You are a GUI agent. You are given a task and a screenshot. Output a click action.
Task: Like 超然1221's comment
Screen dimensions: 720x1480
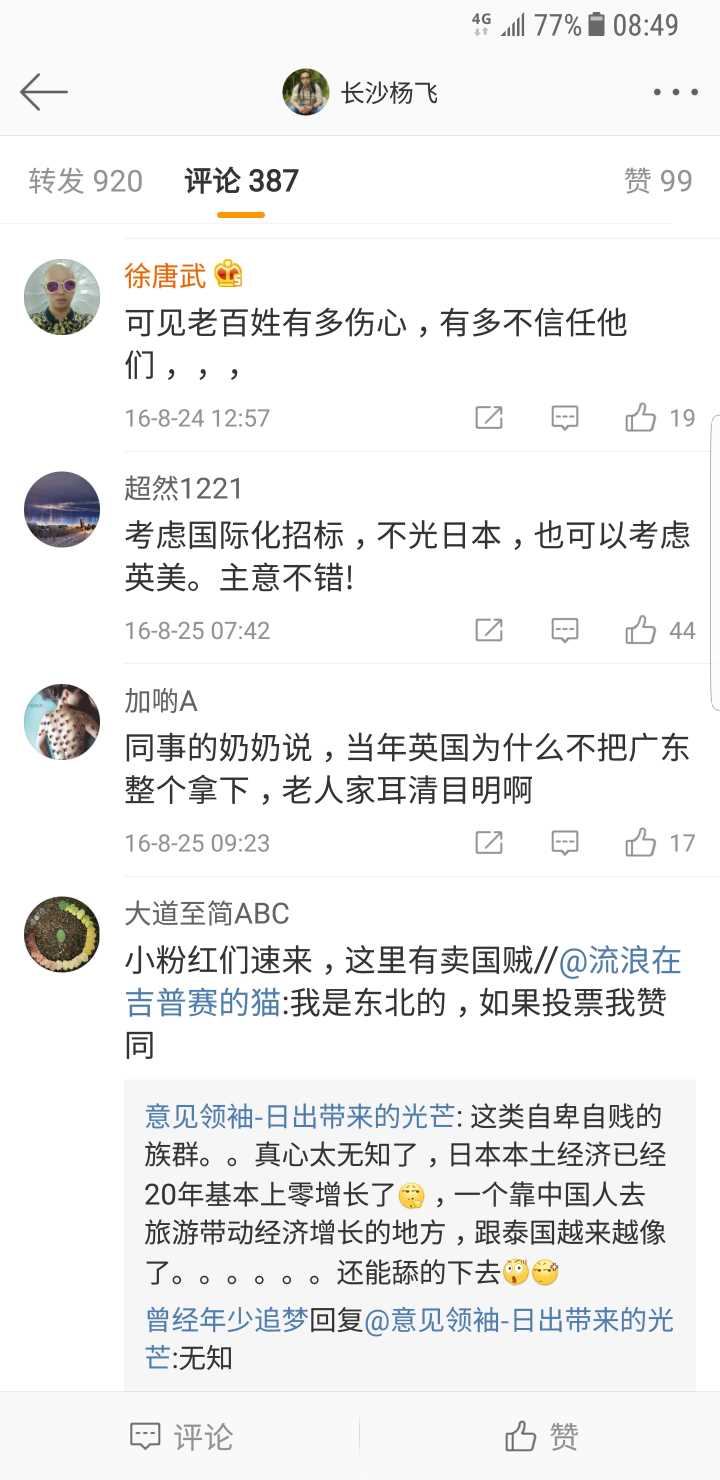click(641, 631)
